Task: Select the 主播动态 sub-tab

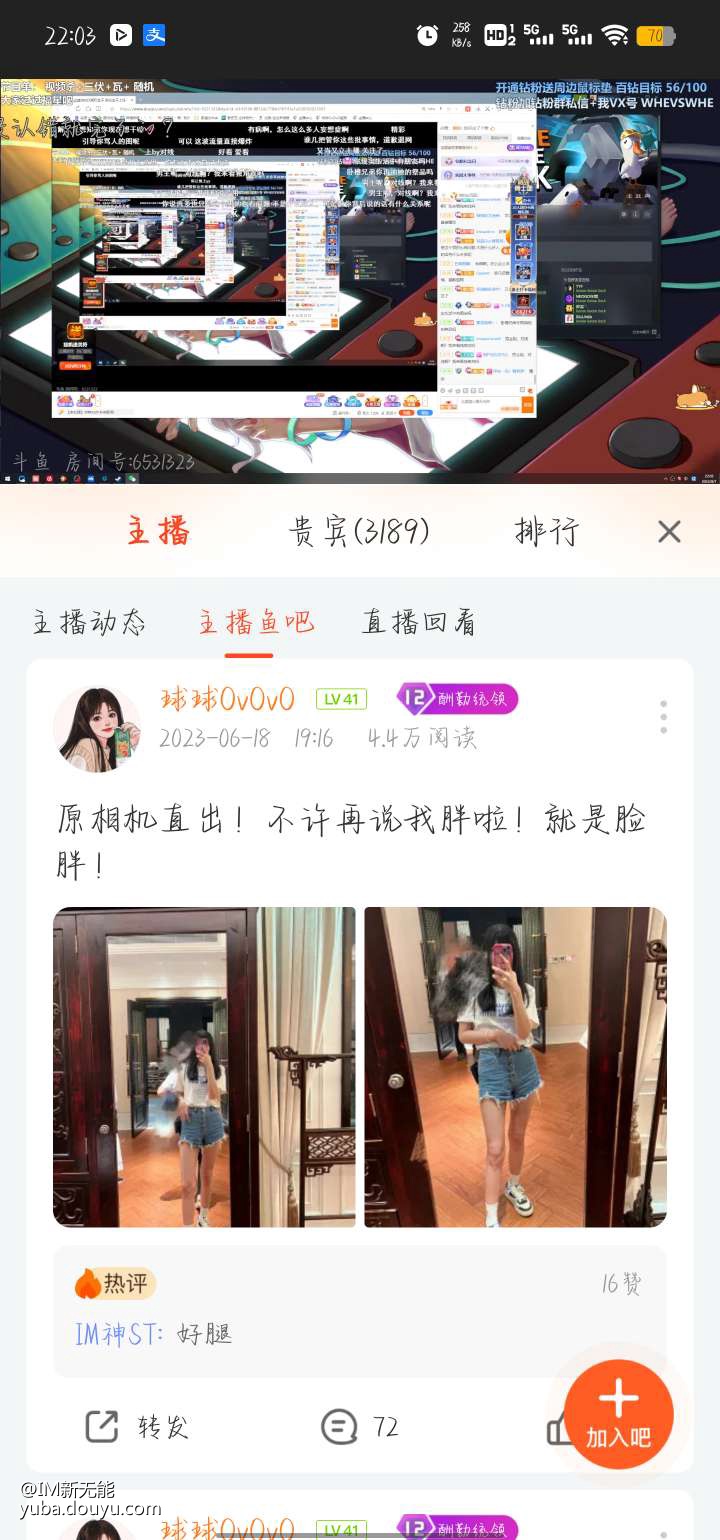Action: [89, 623]
